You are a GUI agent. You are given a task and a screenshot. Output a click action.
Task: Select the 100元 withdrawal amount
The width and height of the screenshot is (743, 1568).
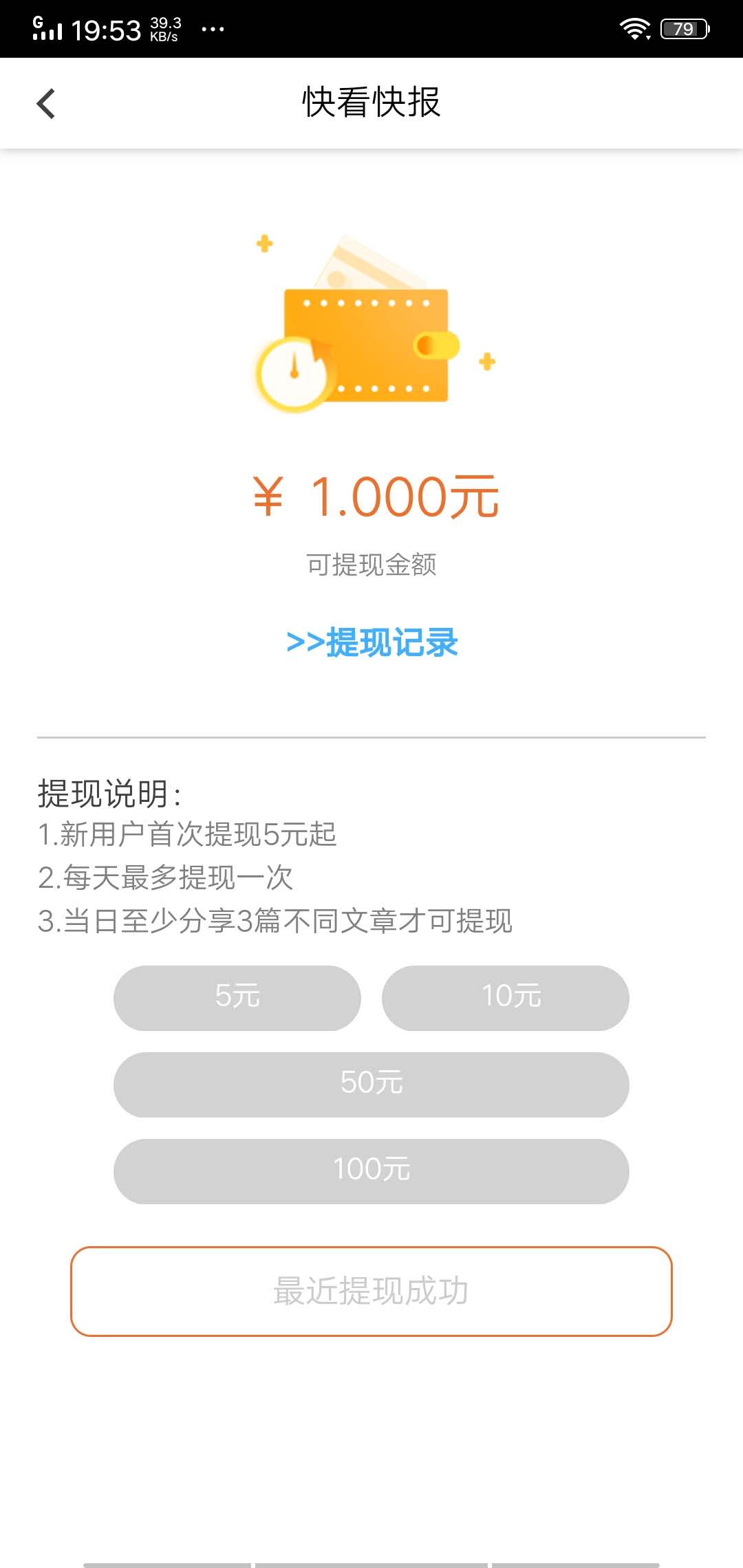pos(371,1171)
